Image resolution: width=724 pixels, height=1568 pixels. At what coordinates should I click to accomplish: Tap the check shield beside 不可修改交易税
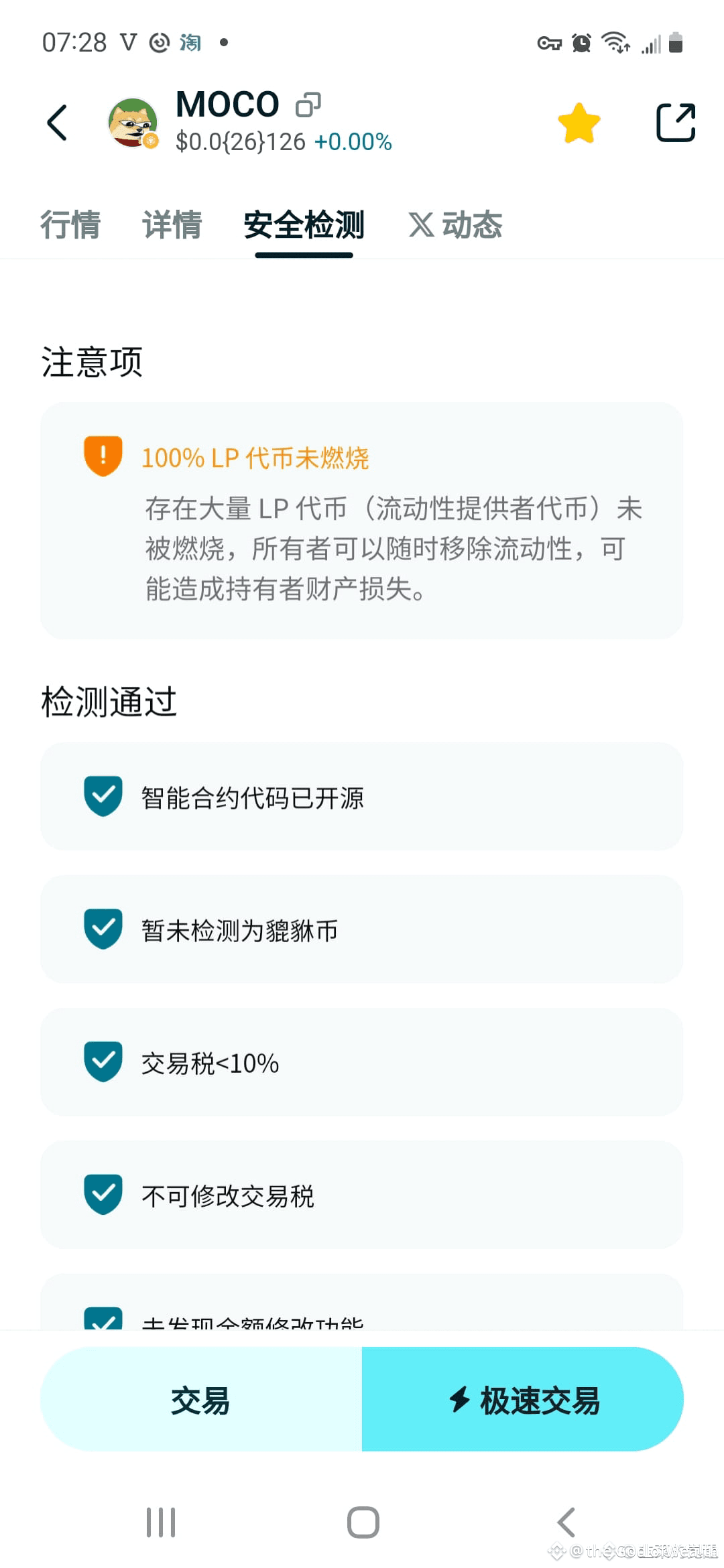coord(103,1195)
